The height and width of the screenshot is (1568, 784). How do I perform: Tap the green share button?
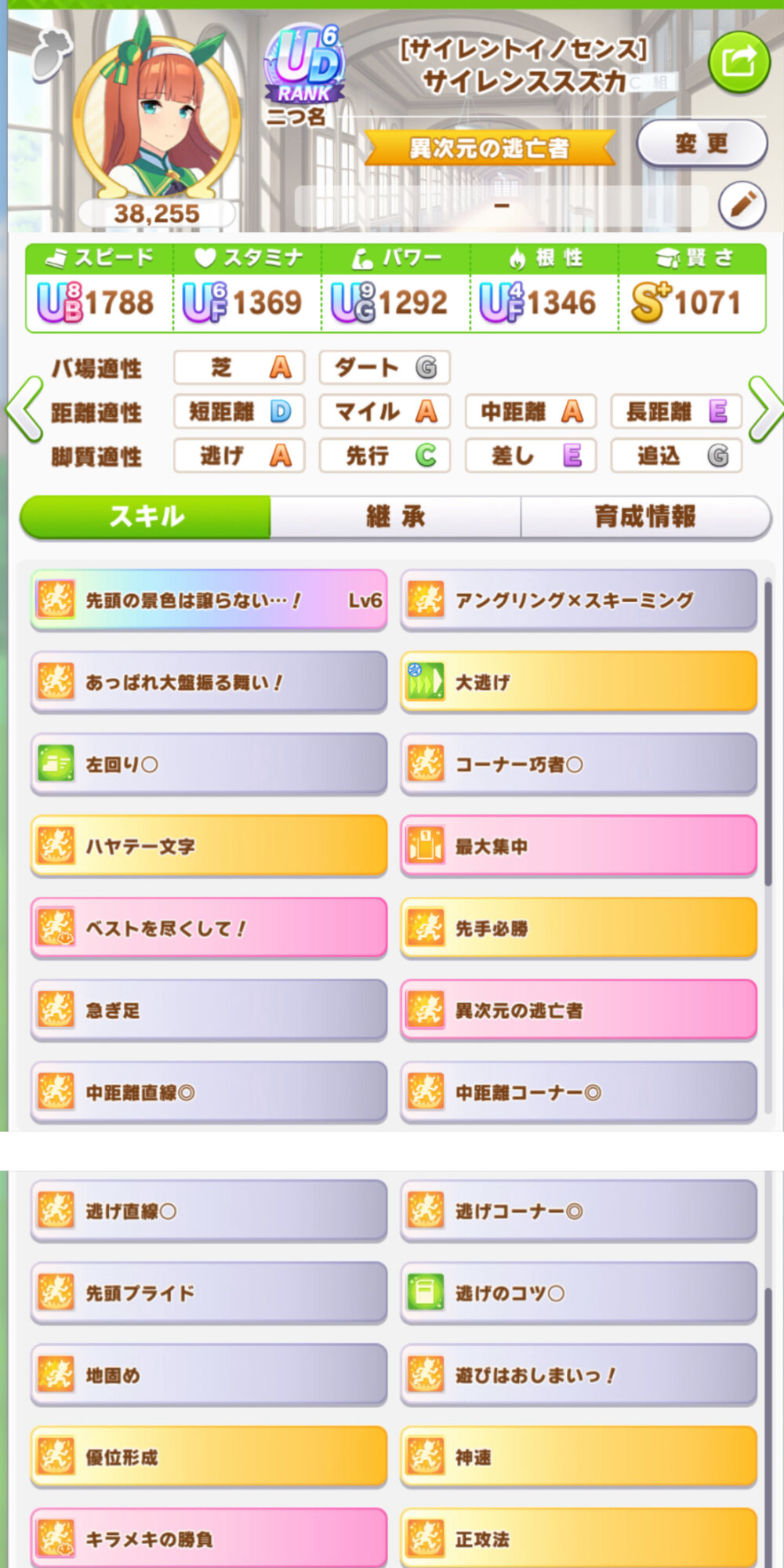pos(739,63)
